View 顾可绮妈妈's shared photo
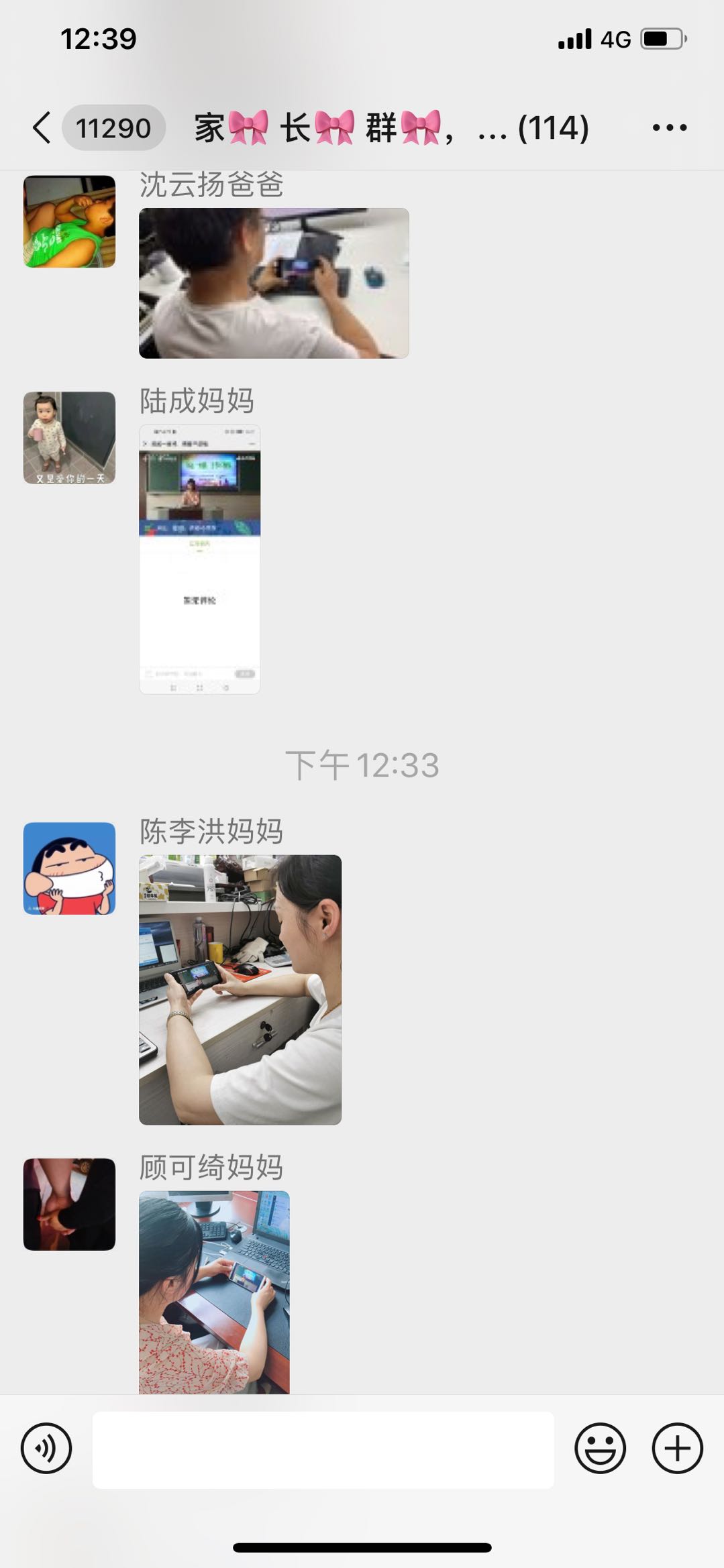724x1568 pixels. 214,1292
